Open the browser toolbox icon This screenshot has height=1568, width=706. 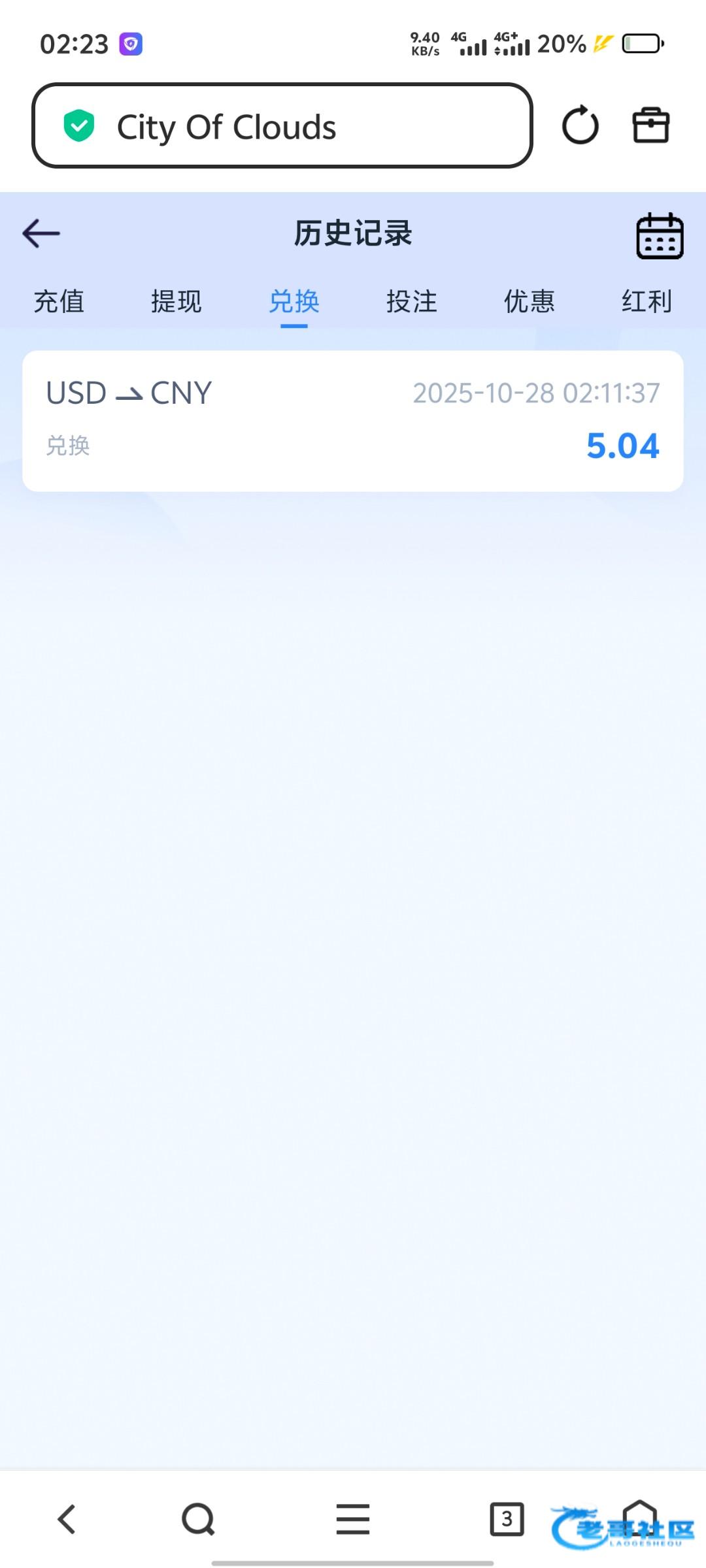(x=650, y=125)
